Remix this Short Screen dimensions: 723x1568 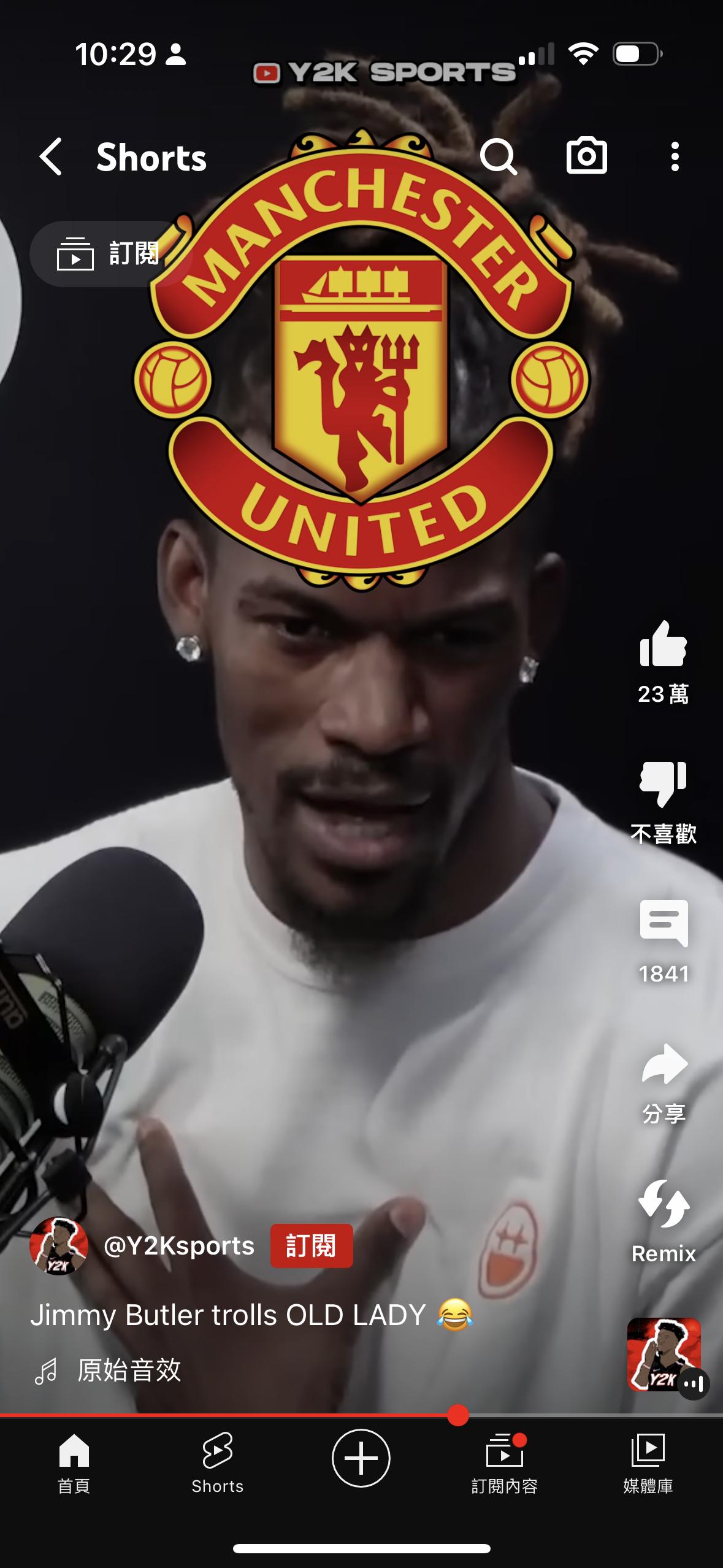click(663, 1205)
